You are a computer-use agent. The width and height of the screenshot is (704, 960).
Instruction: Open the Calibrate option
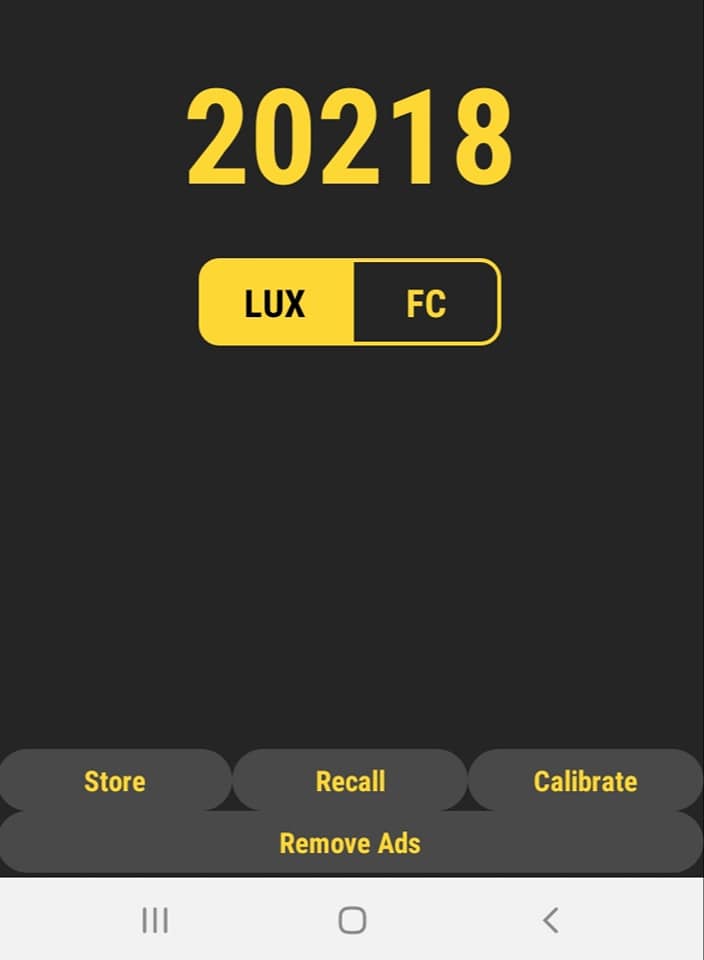coord(585,781)
